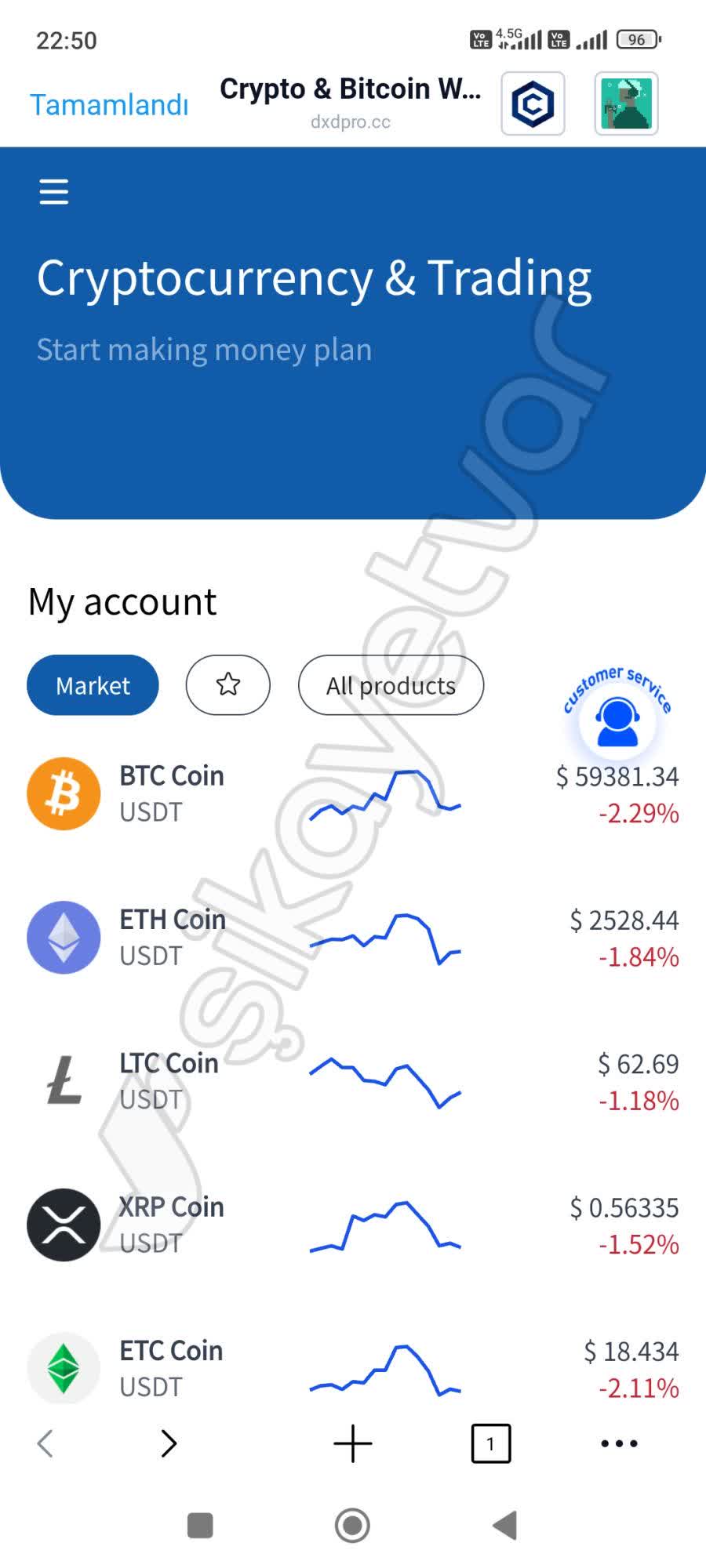Open the profile avatar in browser toolbar
Image resolution: width=706 pixels, height=1568 pixels.
[625, 103]
